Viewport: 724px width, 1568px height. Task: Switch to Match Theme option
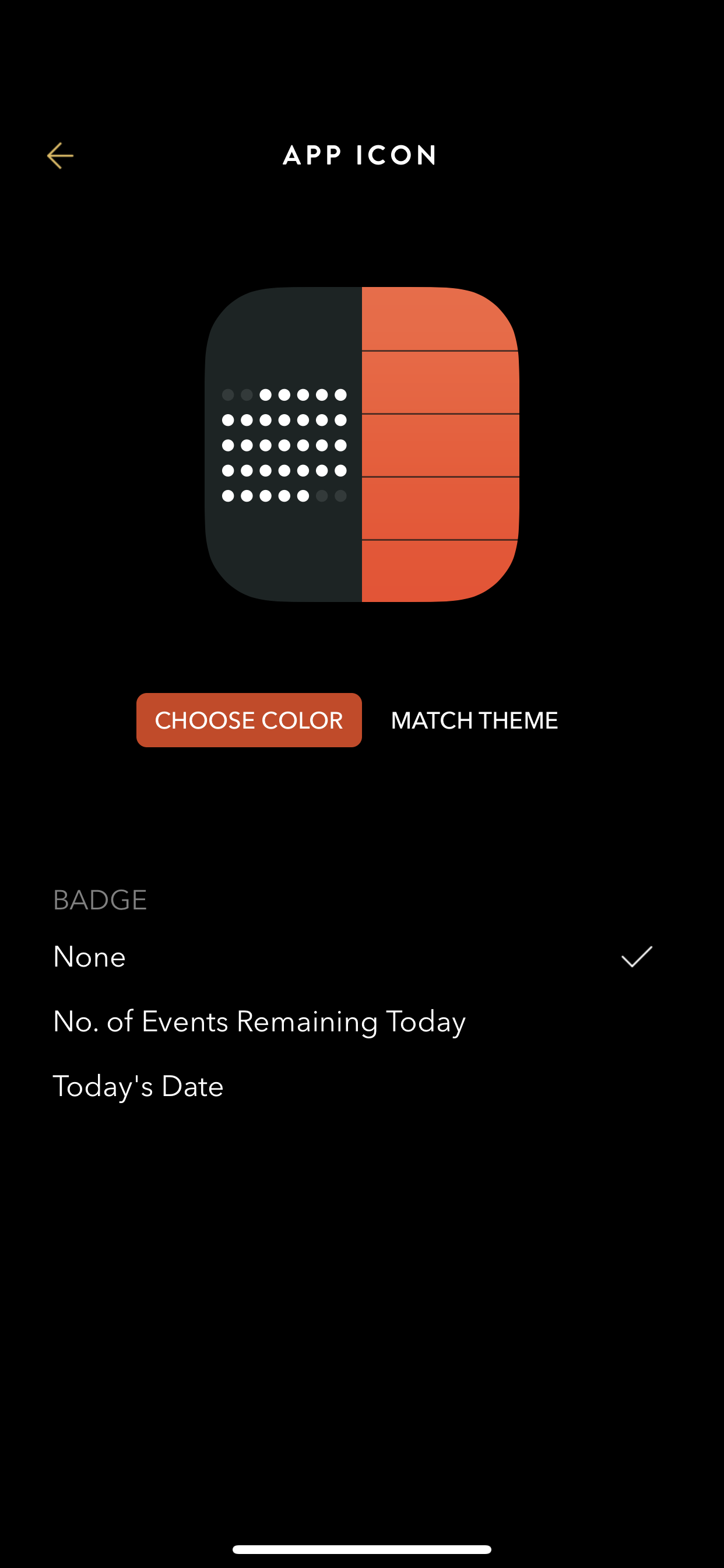tap(474, 720)
